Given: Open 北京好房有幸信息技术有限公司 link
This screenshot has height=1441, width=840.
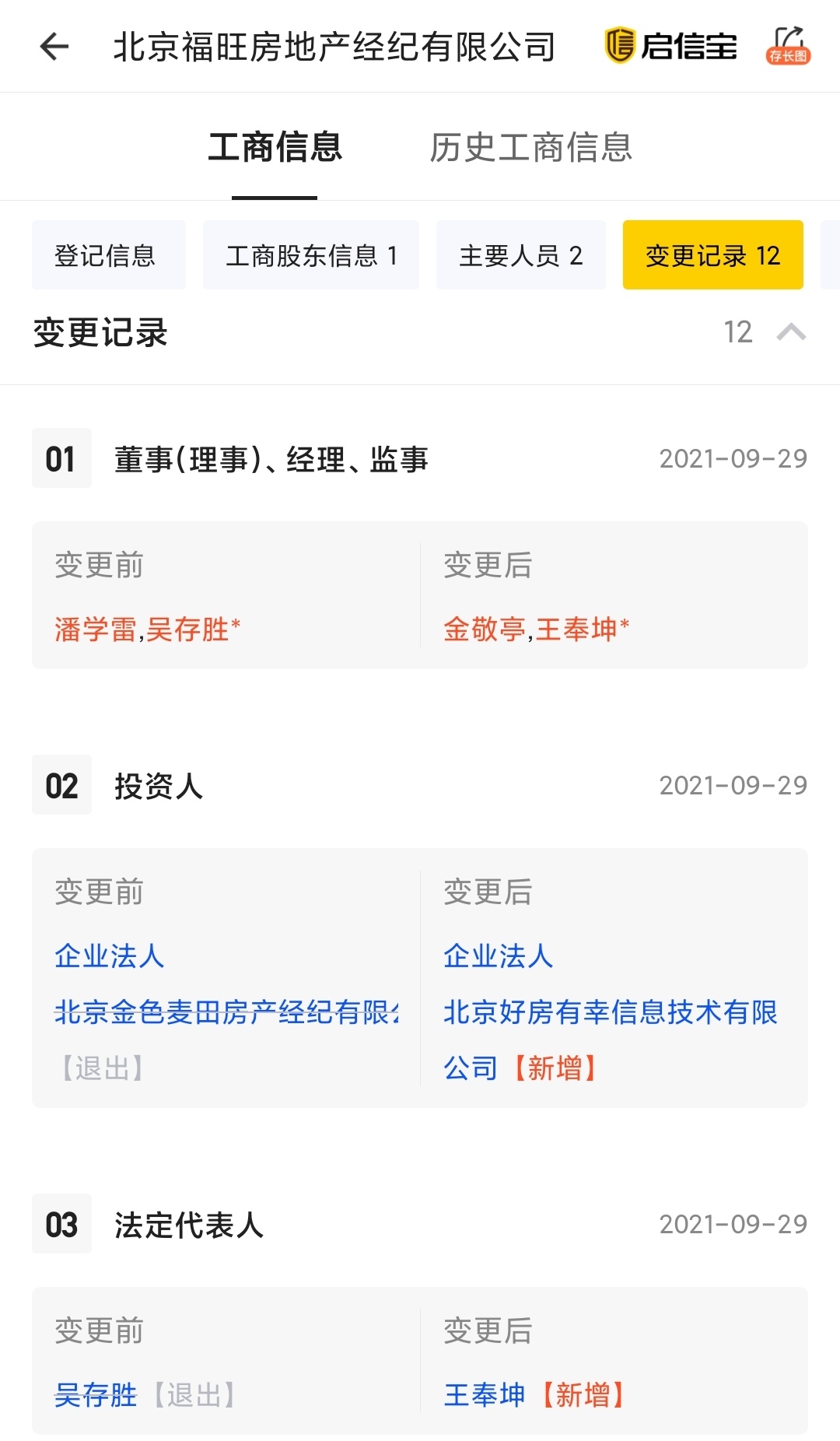Looking at the screenshot, I should [610, 1012].
